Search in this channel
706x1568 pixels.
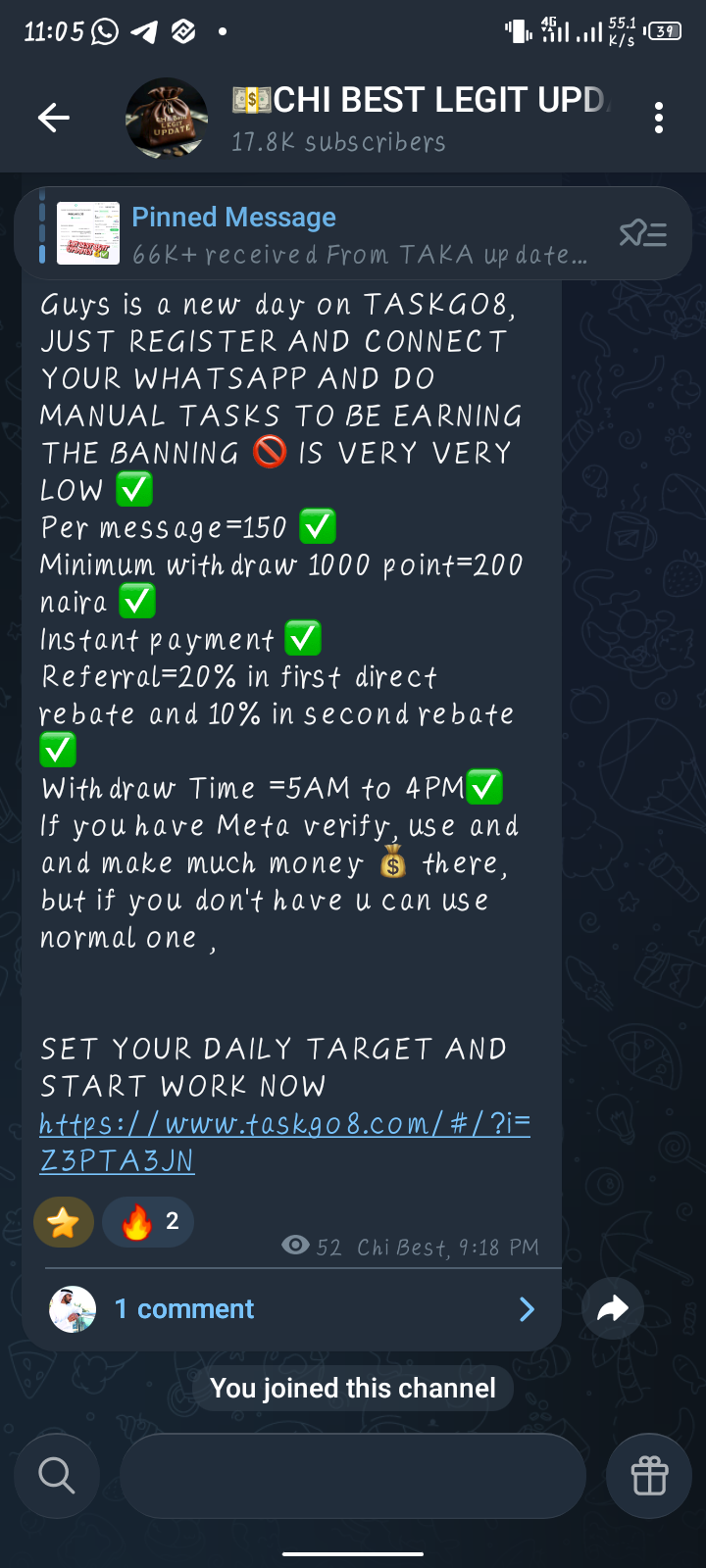point(57,1475)
